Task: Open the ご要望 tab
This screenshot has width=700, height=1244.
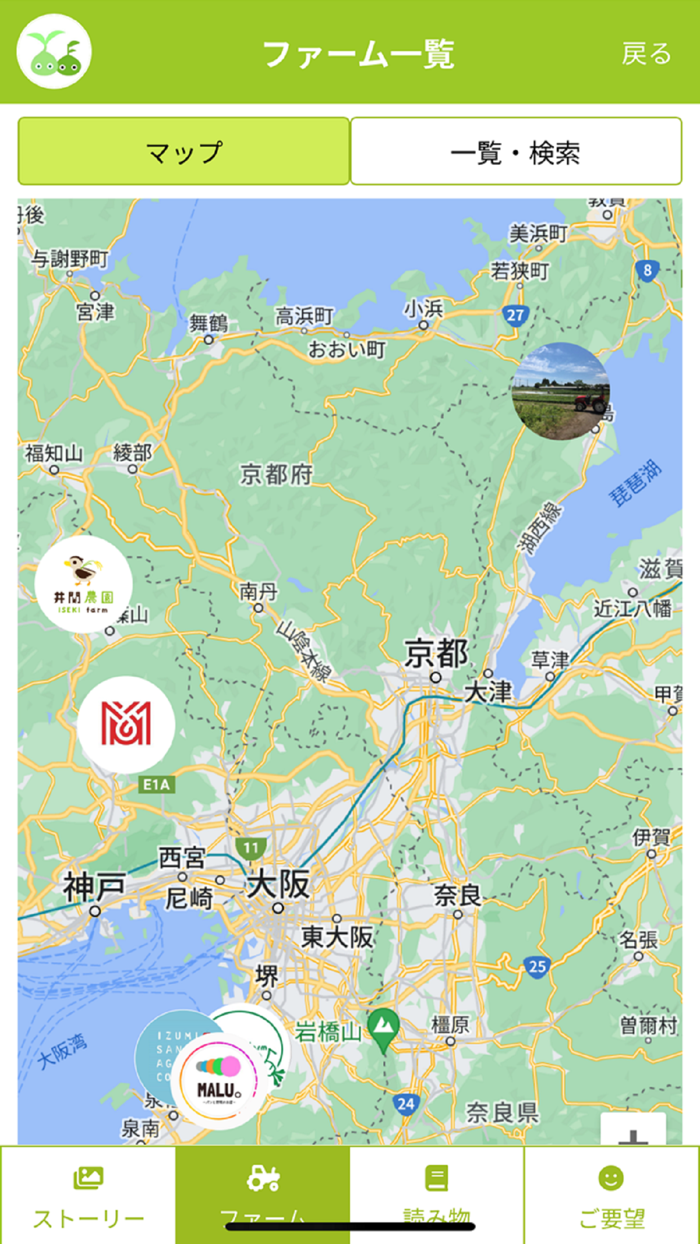Action: 611,1196
